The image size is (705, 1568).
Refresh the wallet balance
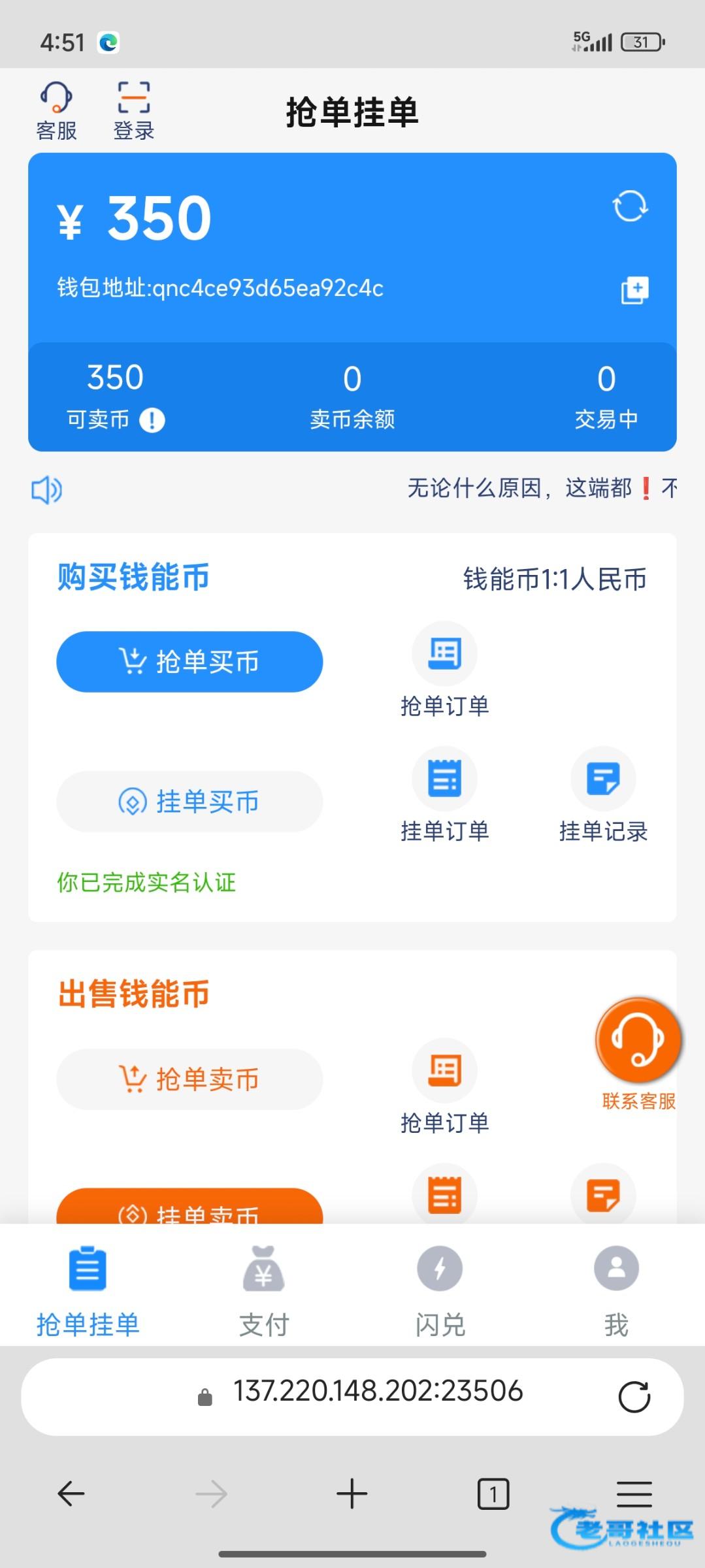point(630,206)
